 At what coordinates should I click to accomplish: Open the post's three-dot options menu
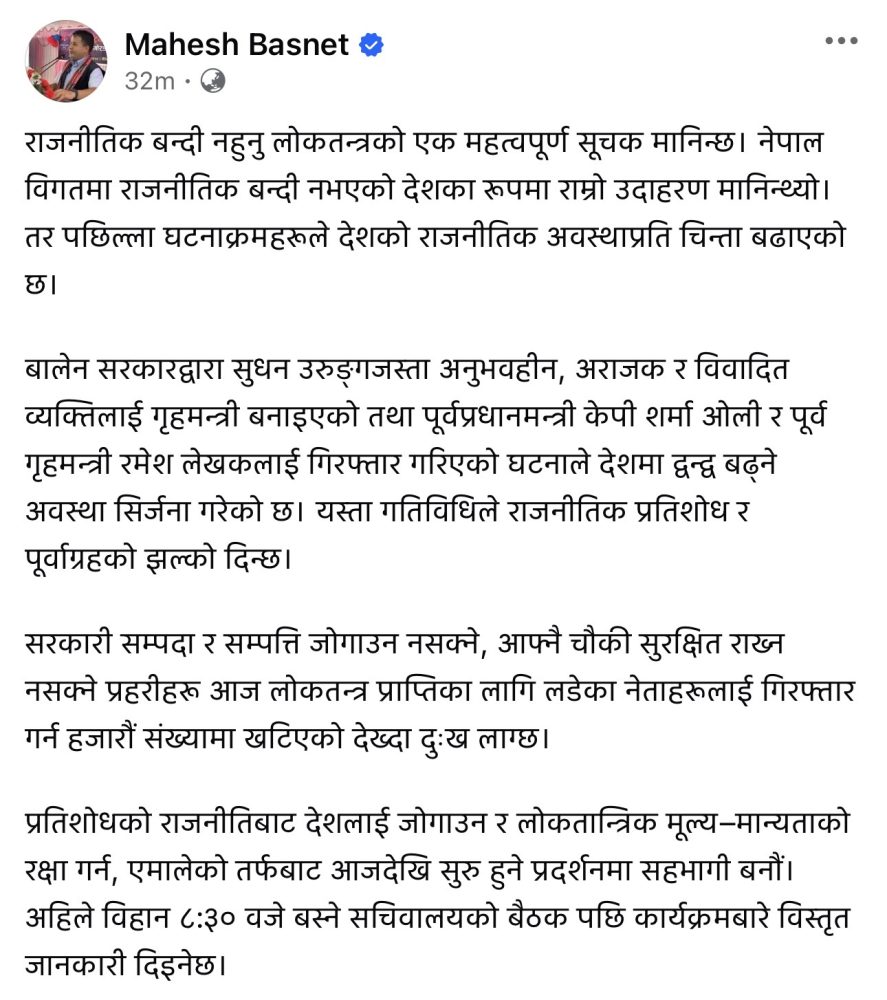[840, 41]
